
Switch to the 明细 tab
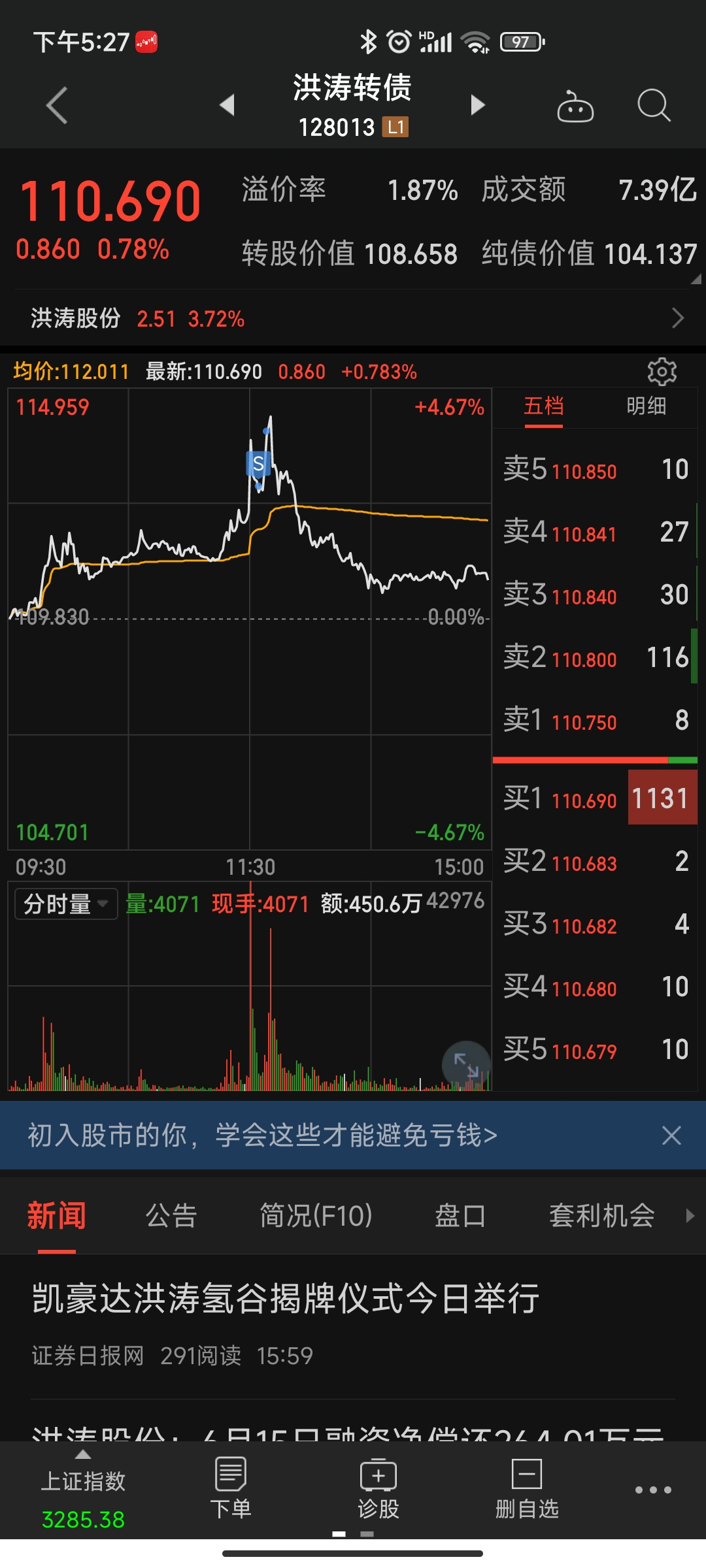(646, 406)
